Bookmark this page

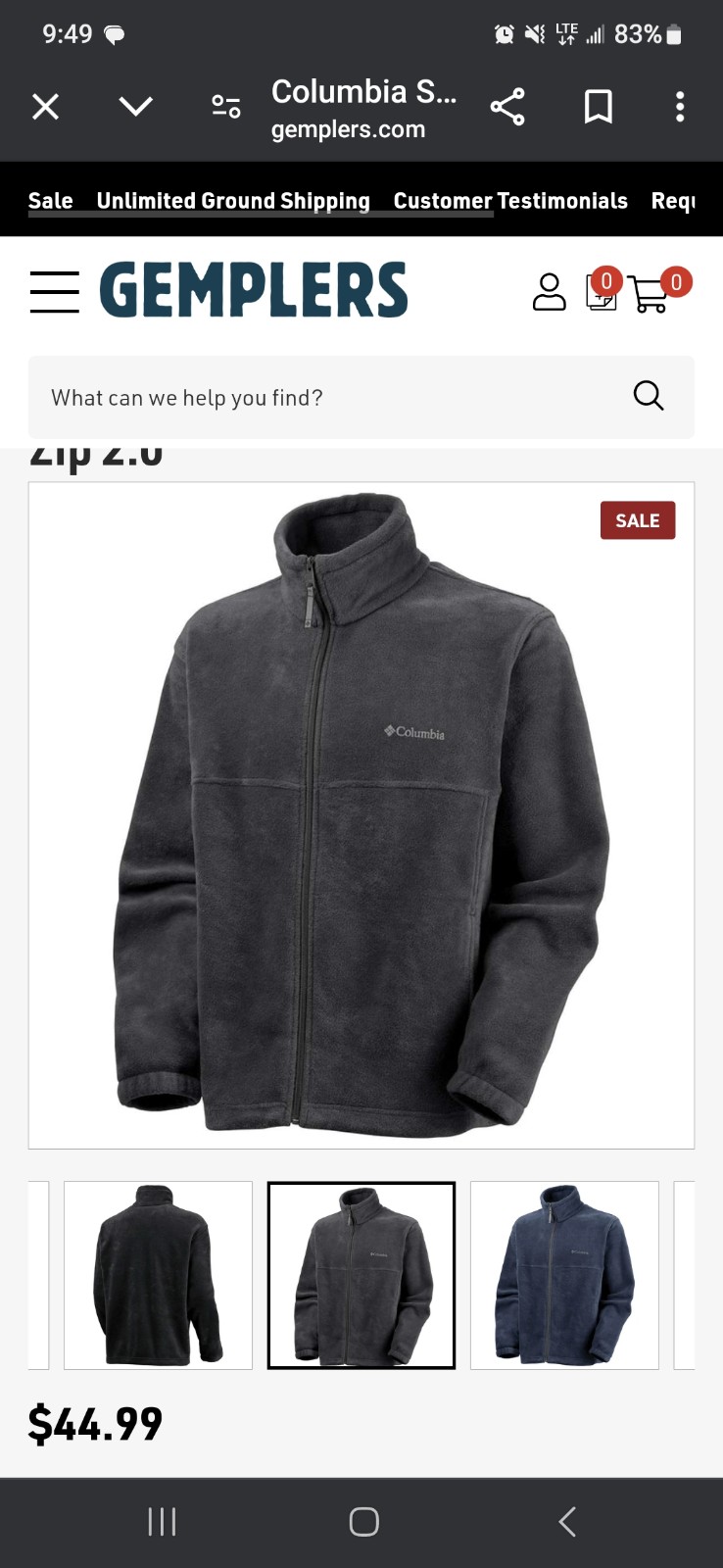point(598,106)
